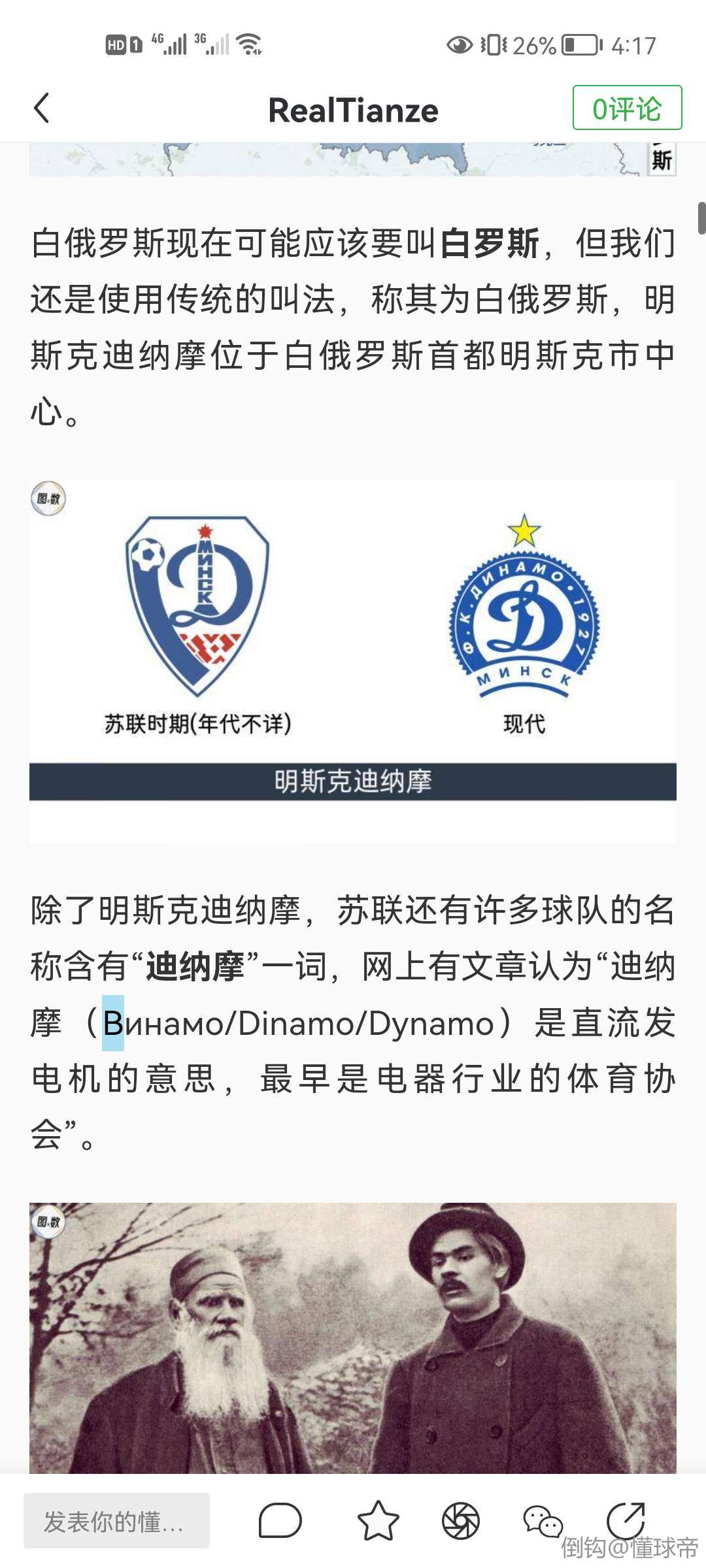This screenshot has width=706, height=1568.
Task: Open the share options arrow icon
Action: click(626, 1520)
